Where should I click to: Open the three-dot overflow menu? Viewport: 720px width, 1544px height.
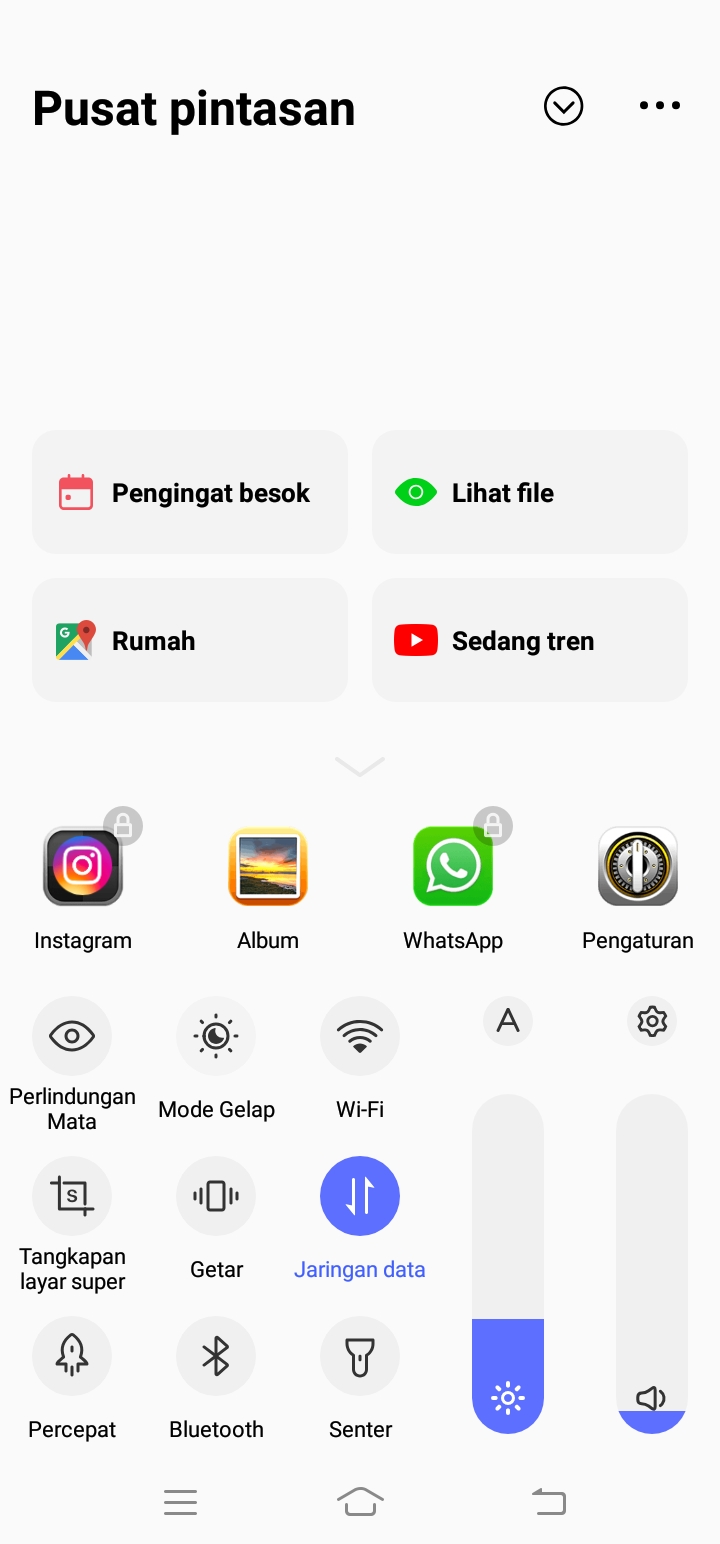[659, 106]
